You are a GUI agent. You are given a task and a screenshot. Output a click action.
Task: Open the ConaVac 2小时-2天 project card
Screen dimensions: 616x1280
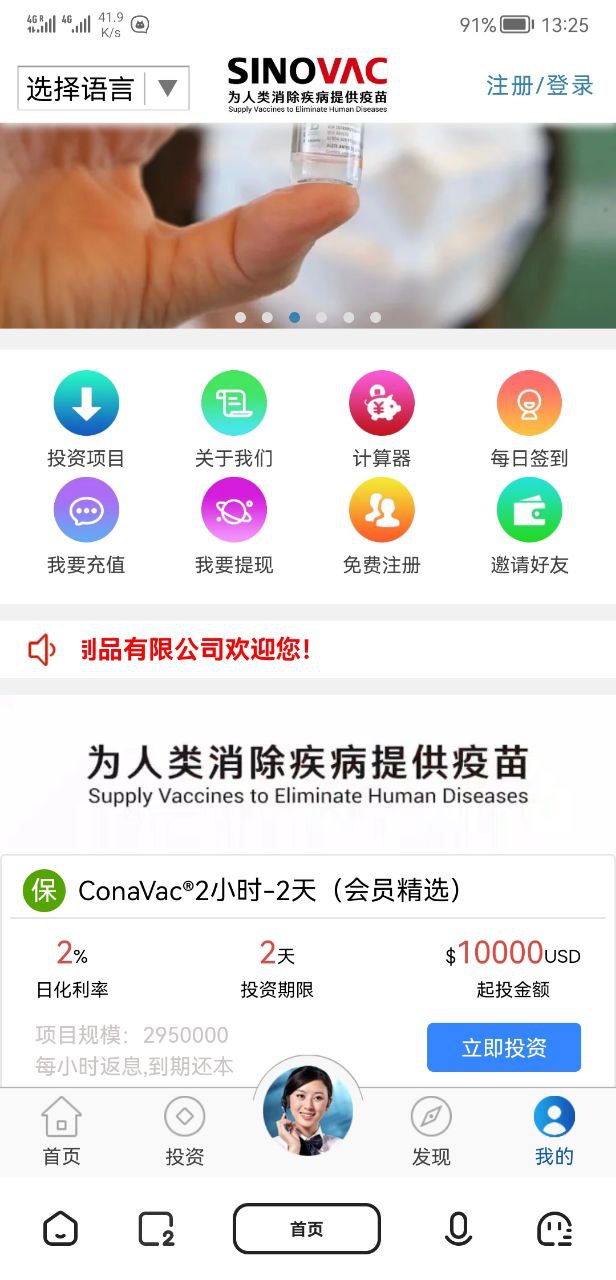click(270, 890)
